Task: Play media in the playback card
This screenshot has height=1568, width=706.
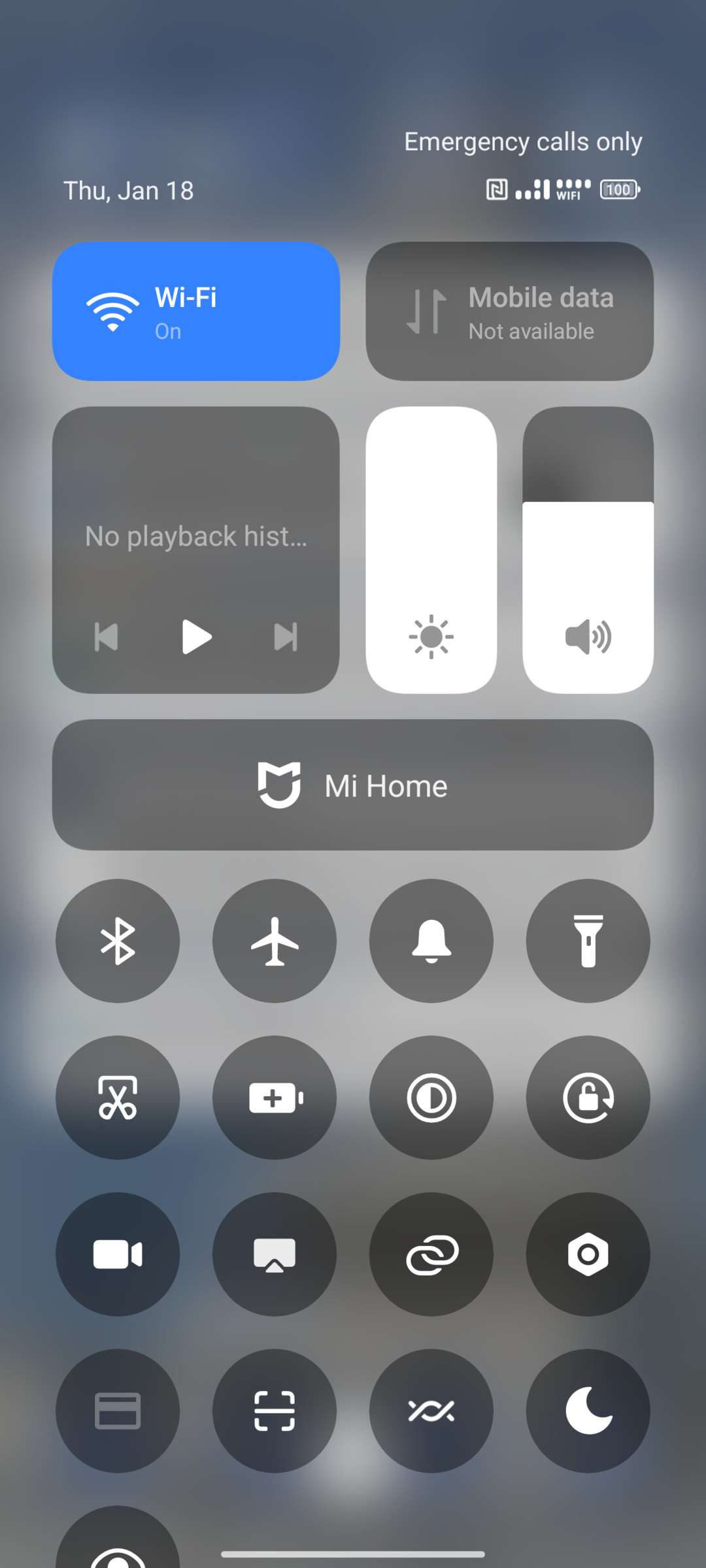Action: tap(196, 637)
